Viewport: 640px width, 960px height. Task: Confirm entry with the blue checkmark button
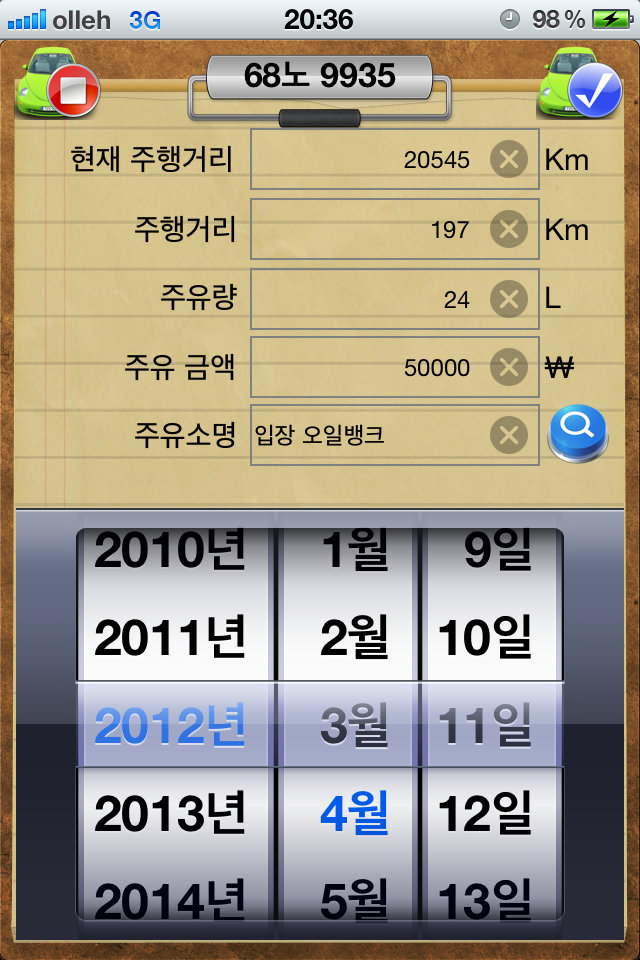[x=594, y=91]
